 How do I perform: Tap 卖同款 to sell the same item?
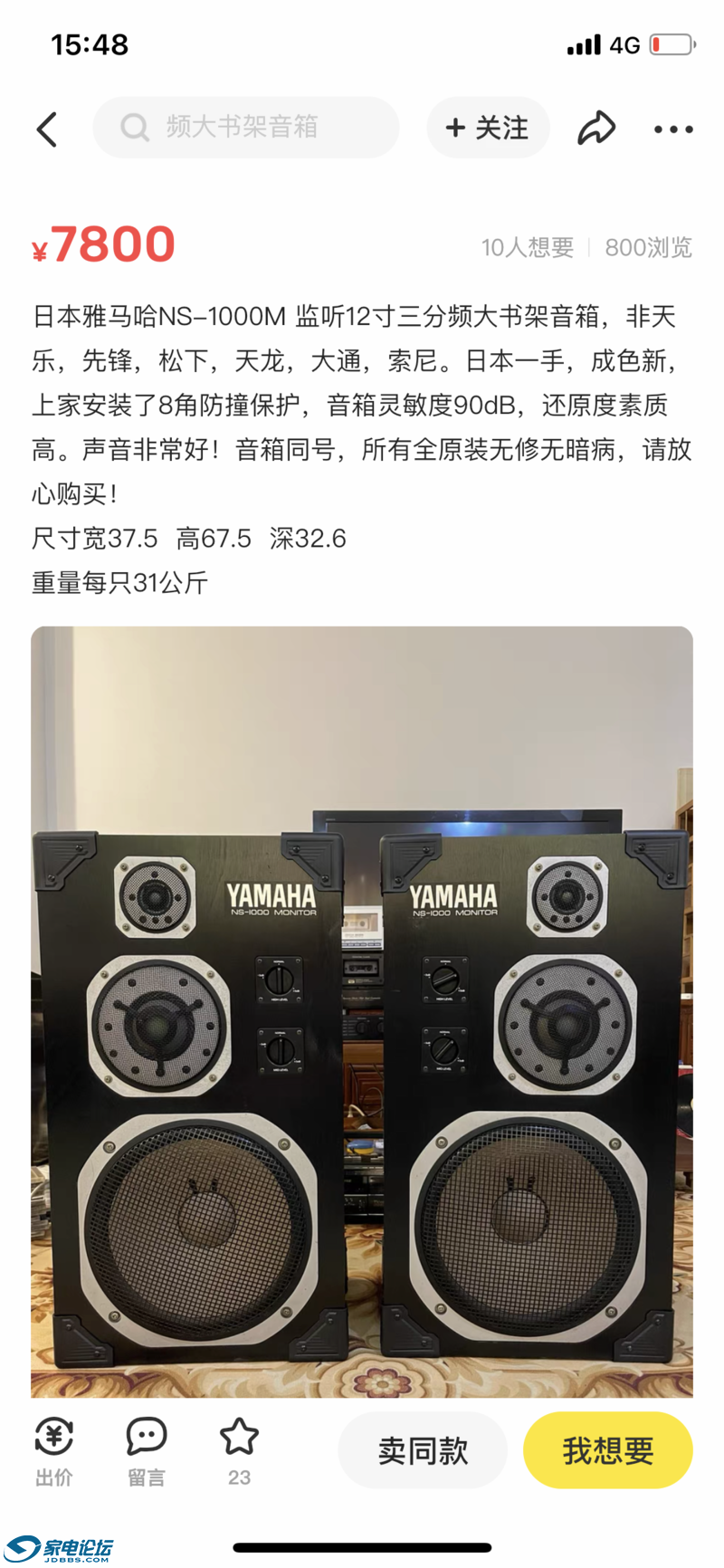423,1450
